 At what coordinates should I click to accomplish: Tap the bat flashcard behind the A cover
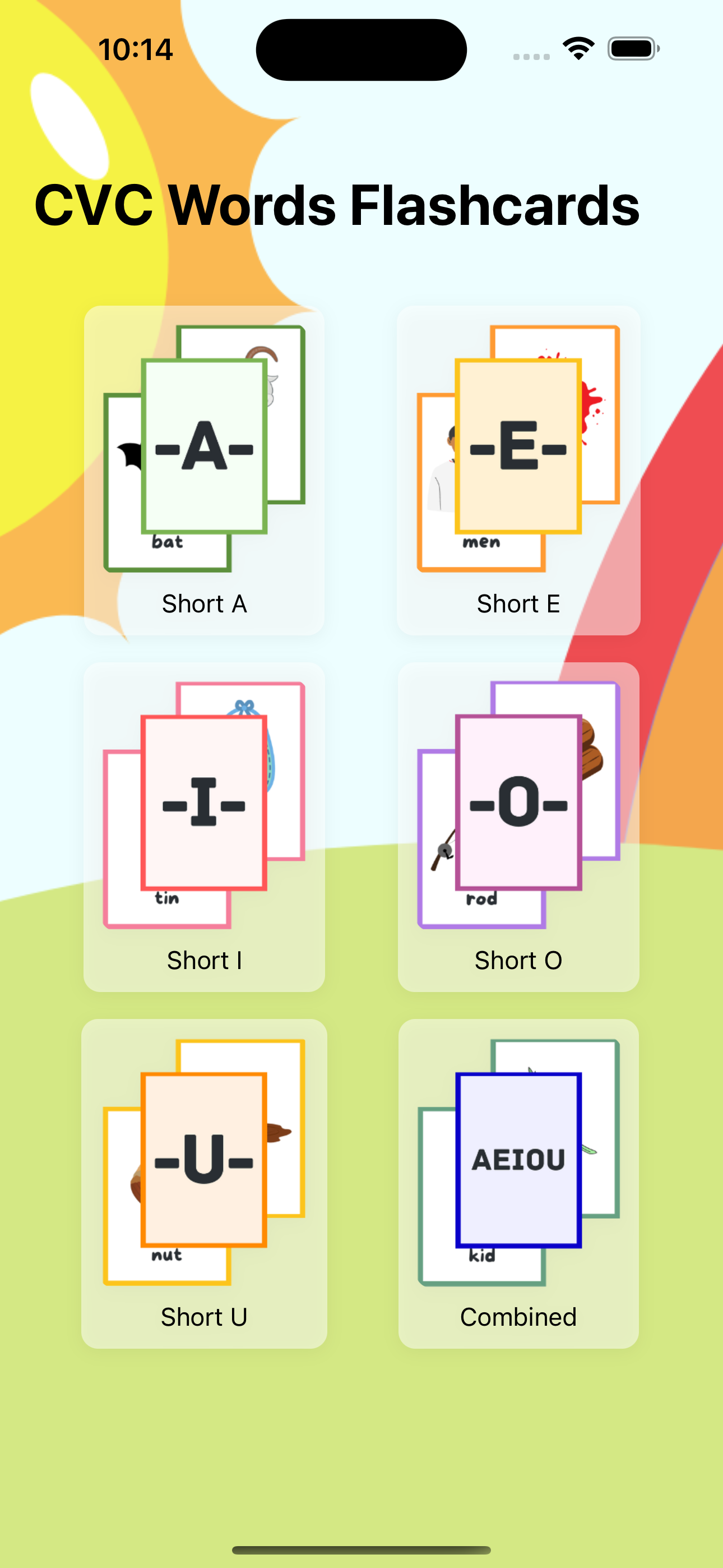tap(168, 542)
